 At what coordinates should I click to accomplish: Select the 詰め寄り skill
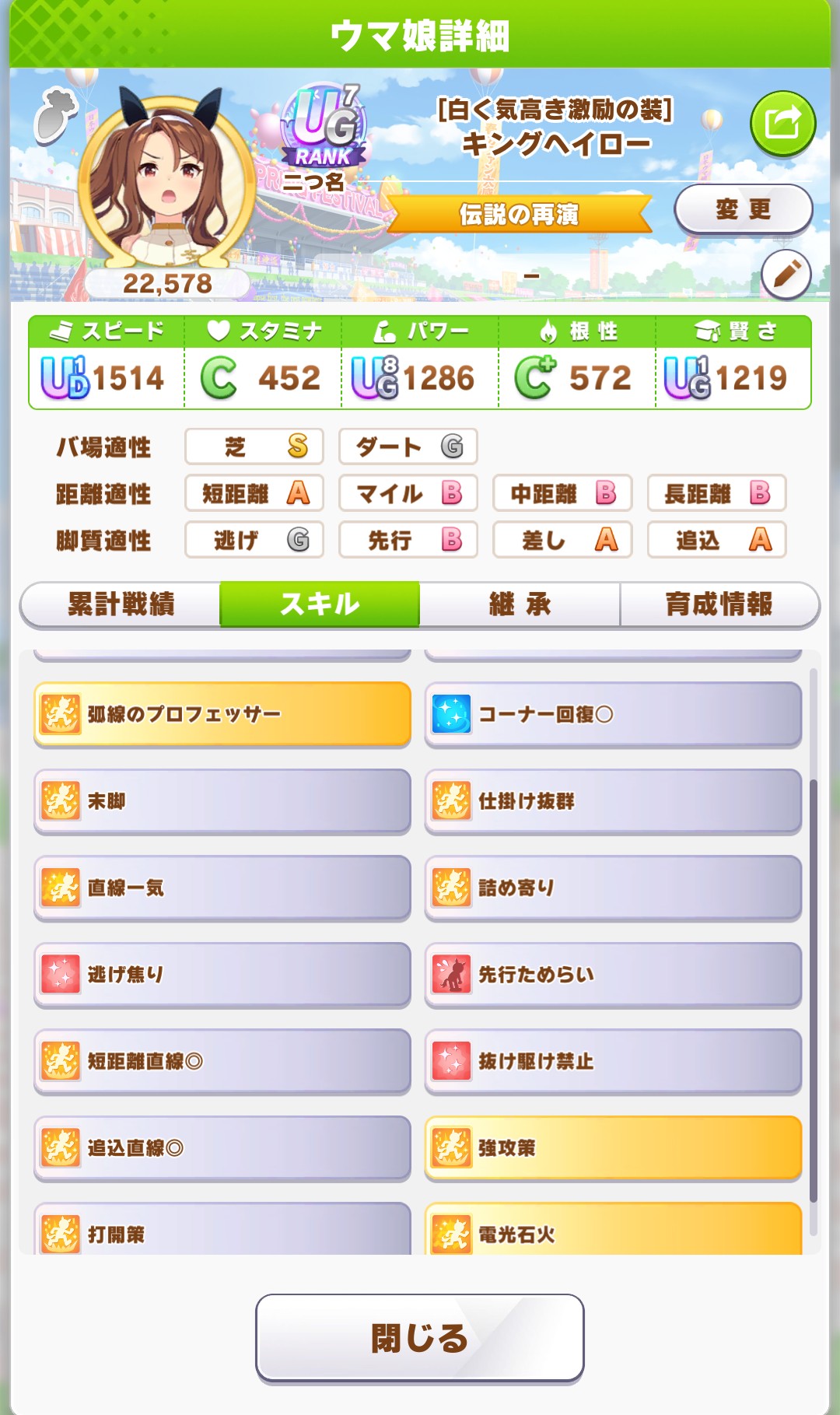(x=613, y=888)
